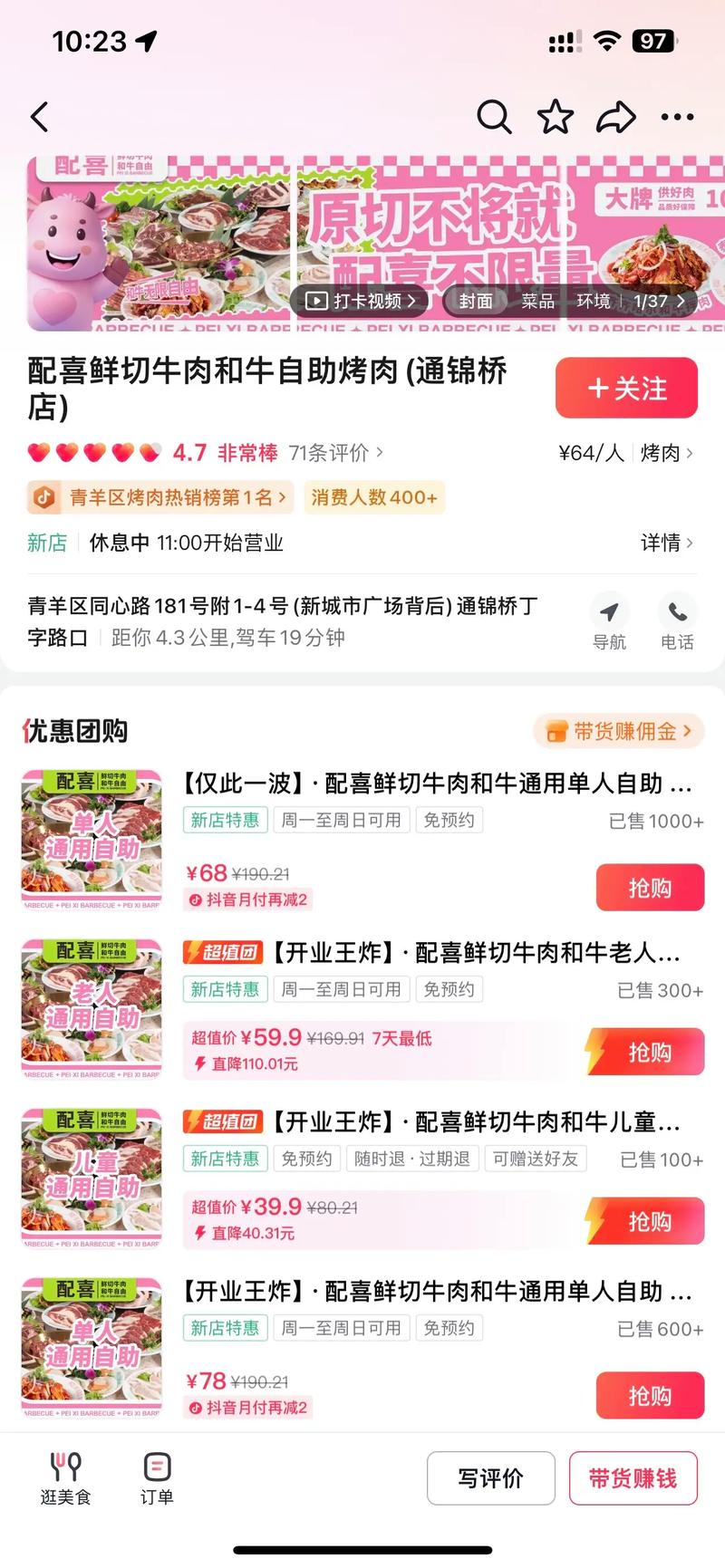View orders via the 订单 icon
This screenshot has width=725, height=1568.
coord(157,1477)
